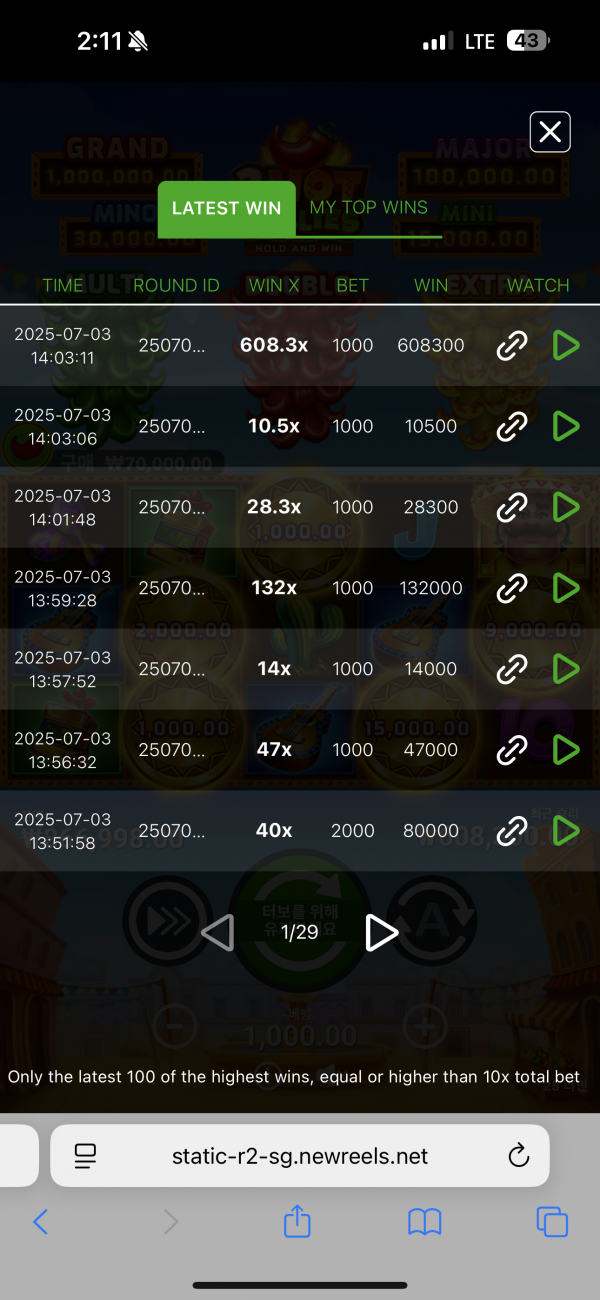Go to next page of wins
Viewport: 600px width, 1300px height.
pyautogui.click(x=381, y=933)
